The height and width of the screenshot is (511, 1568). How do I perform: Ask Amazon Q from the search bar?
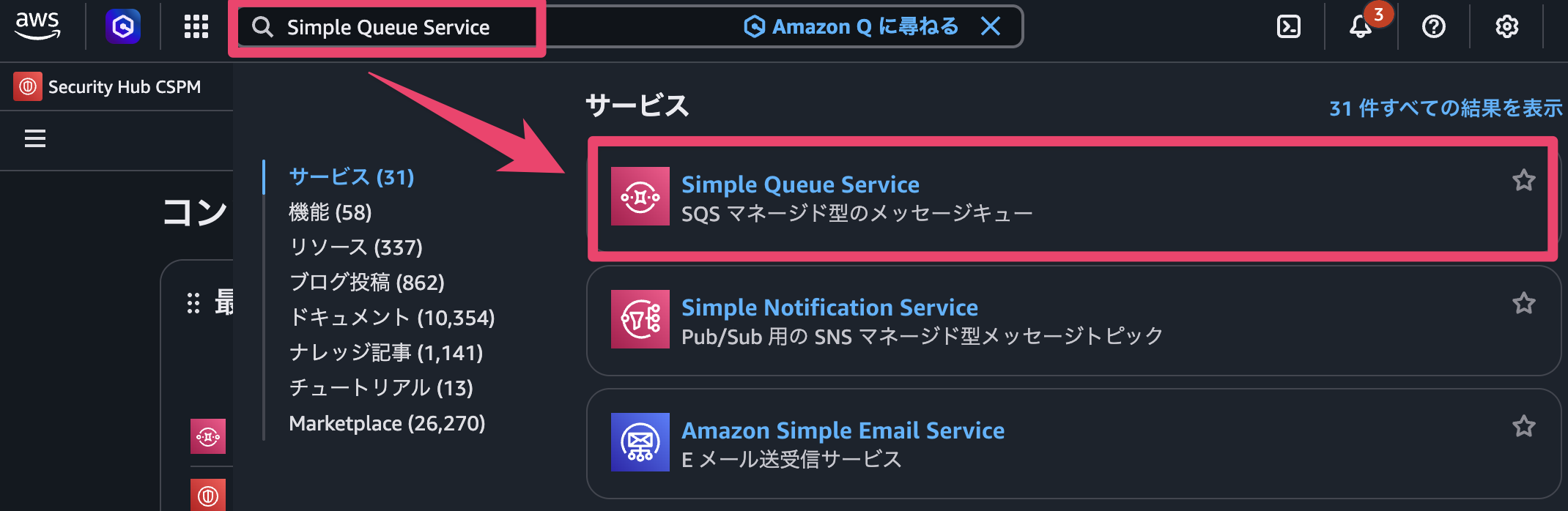point(851,27)
